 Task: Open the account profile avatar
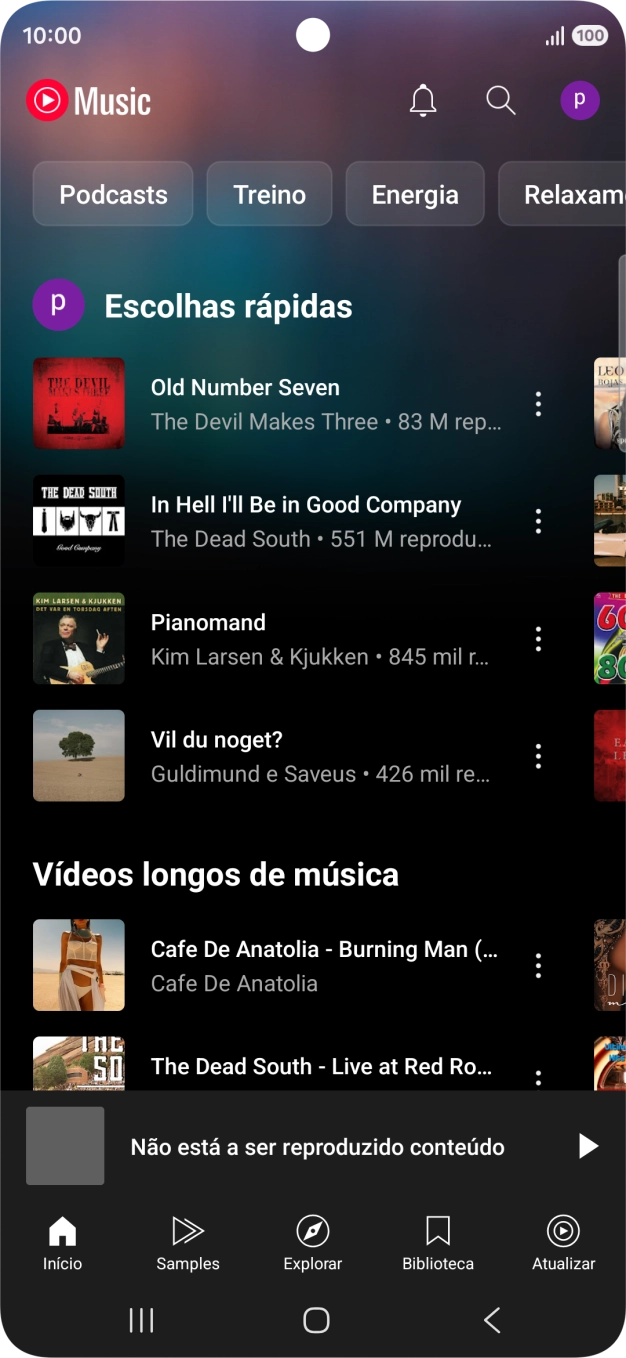coord(579,101)
